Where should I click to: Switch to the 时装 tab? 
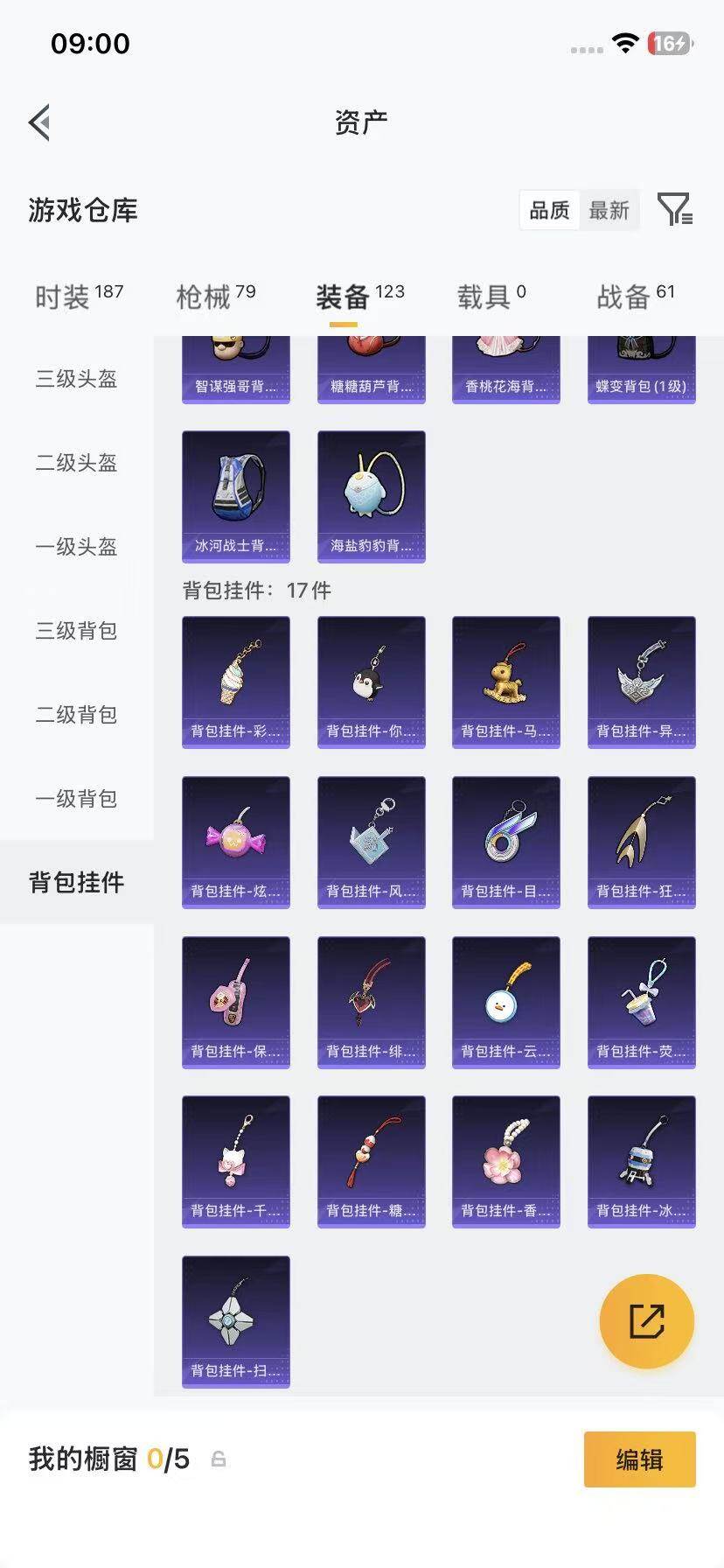pos(79,297)
